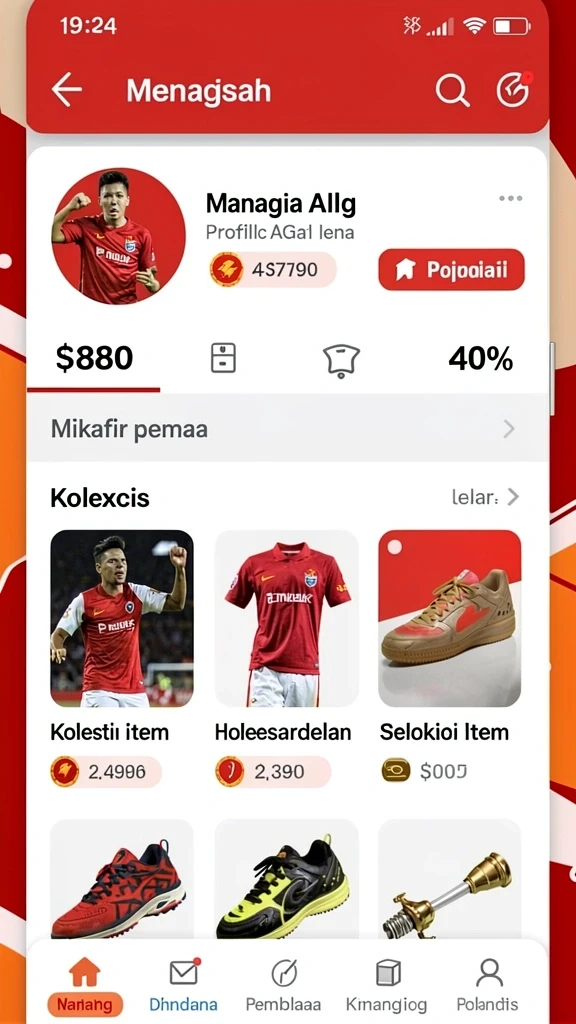Viewport: 576px width, 1024px height.
Task: Open the lelar link beside Kolexcis
Action: click(485, 498)
